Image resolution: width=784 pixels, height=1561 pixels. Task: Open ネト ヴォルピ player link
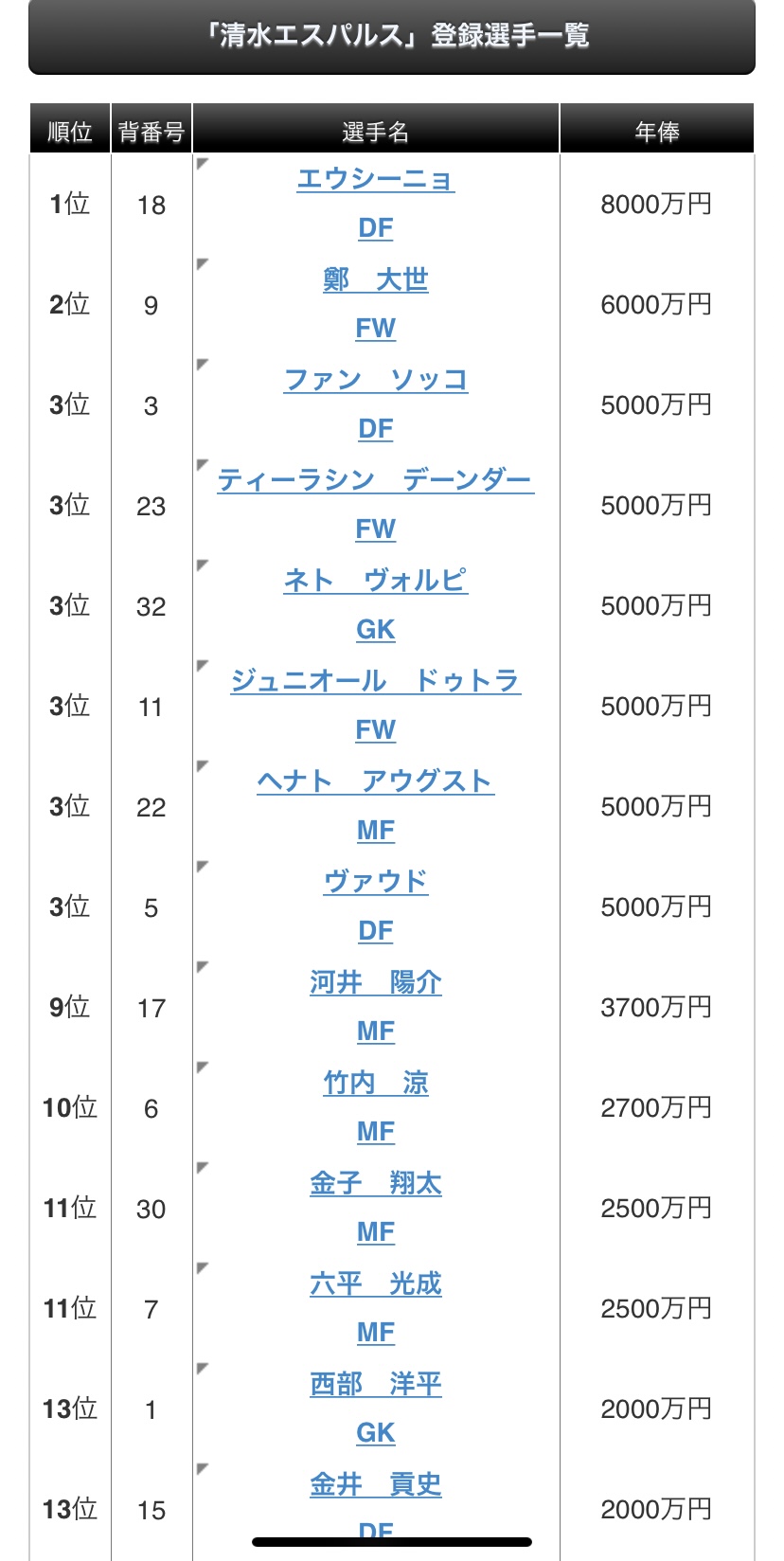375,581
